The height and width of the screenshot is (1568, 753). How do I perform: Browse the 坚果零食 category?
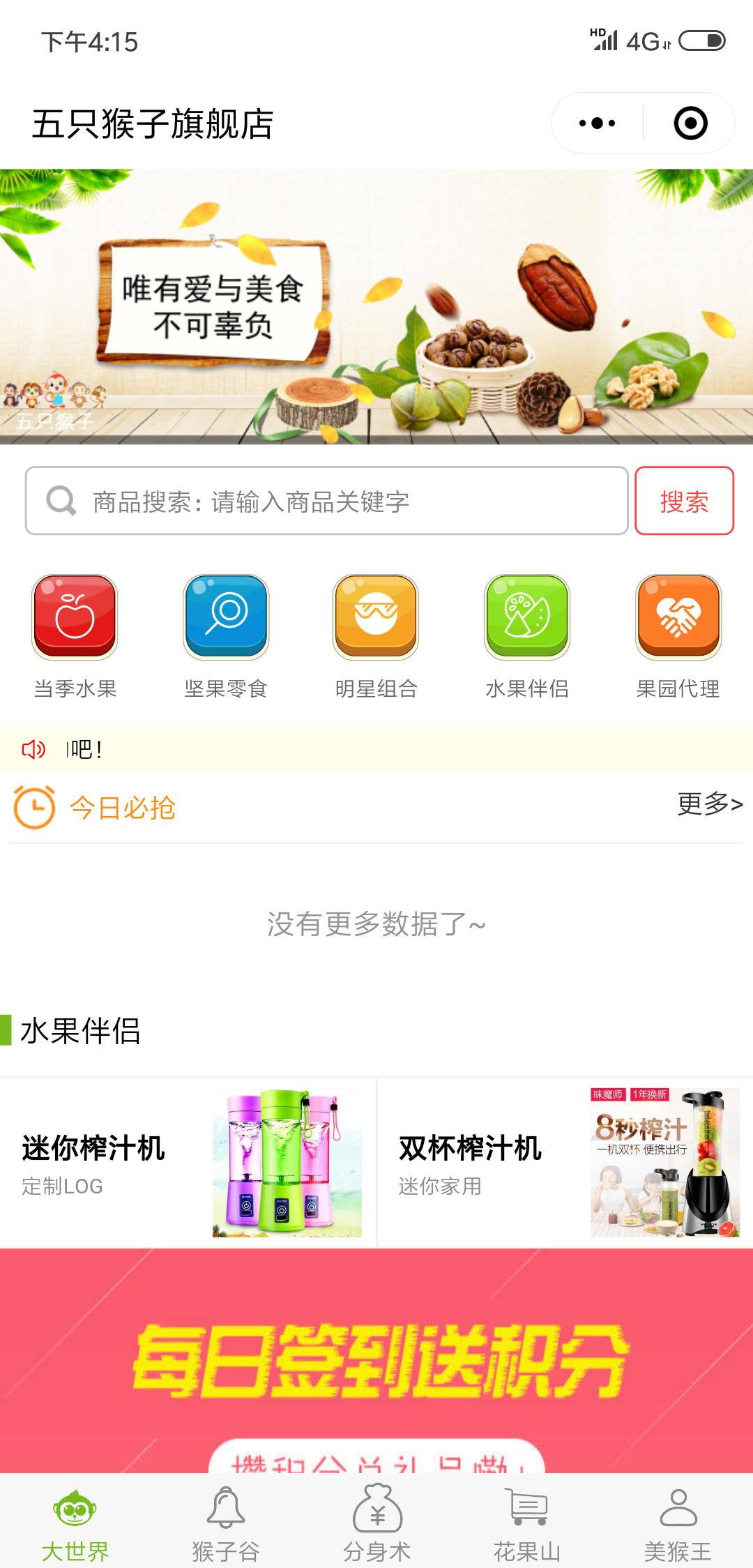226,635
